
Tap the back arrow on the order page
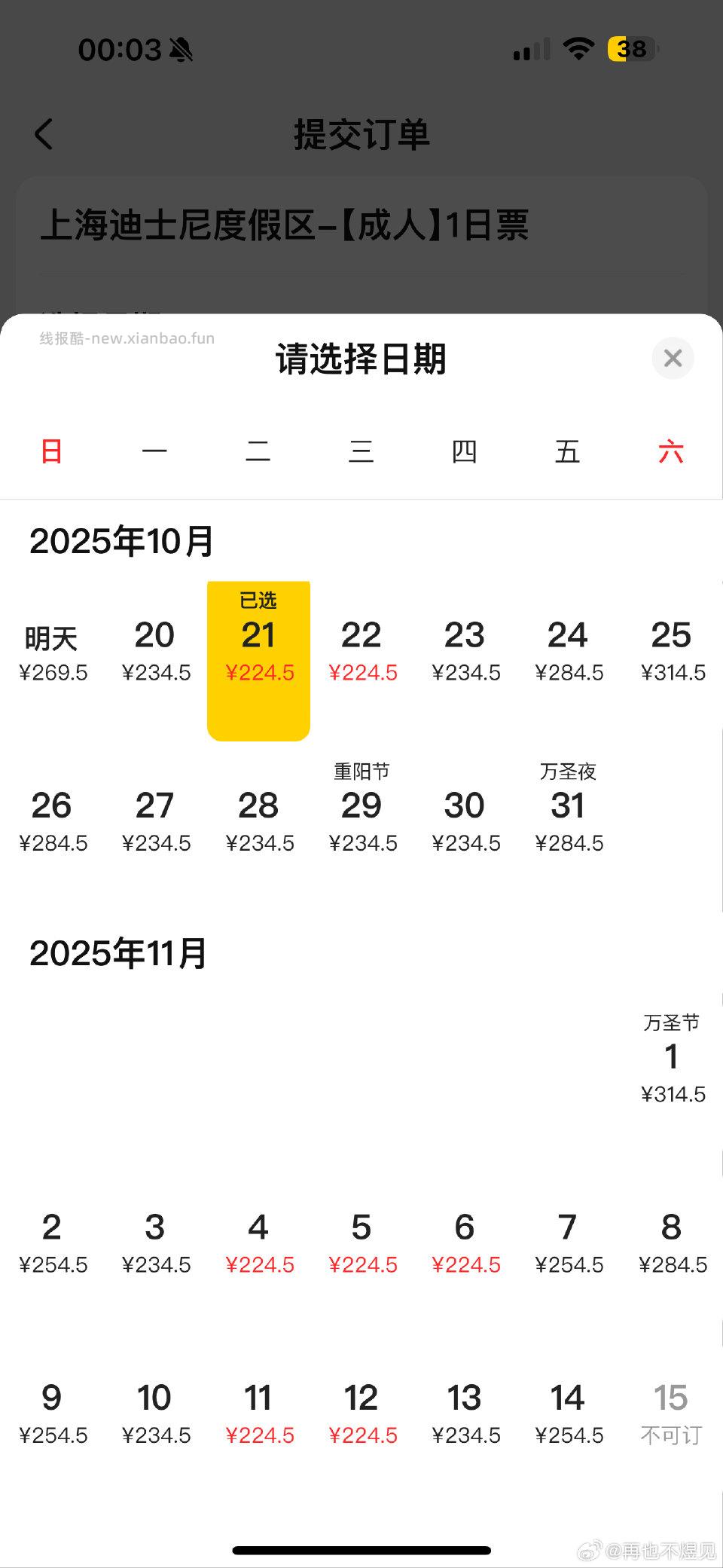click(43, 135)
